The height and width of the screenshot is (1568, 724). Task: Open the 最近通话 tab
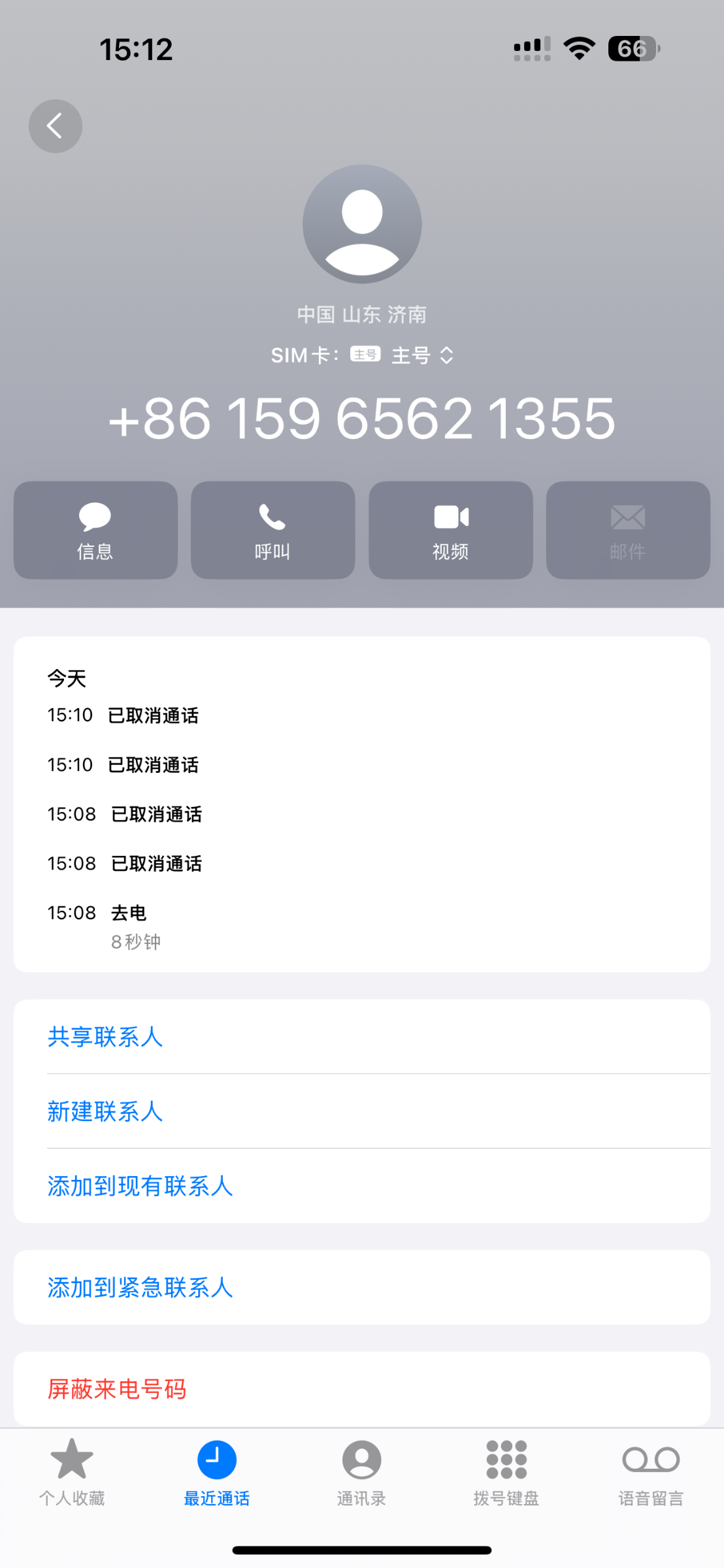217,1471
